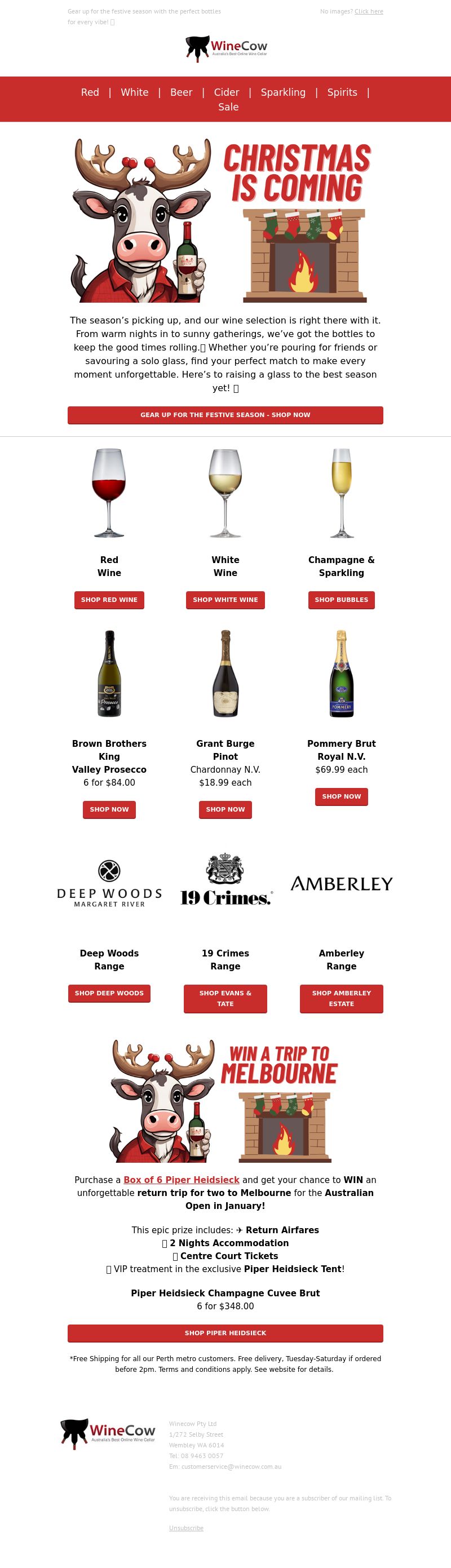The image size is (451, 1568).
Task: Open the Red category in the menu
Action: pos(90,92)
